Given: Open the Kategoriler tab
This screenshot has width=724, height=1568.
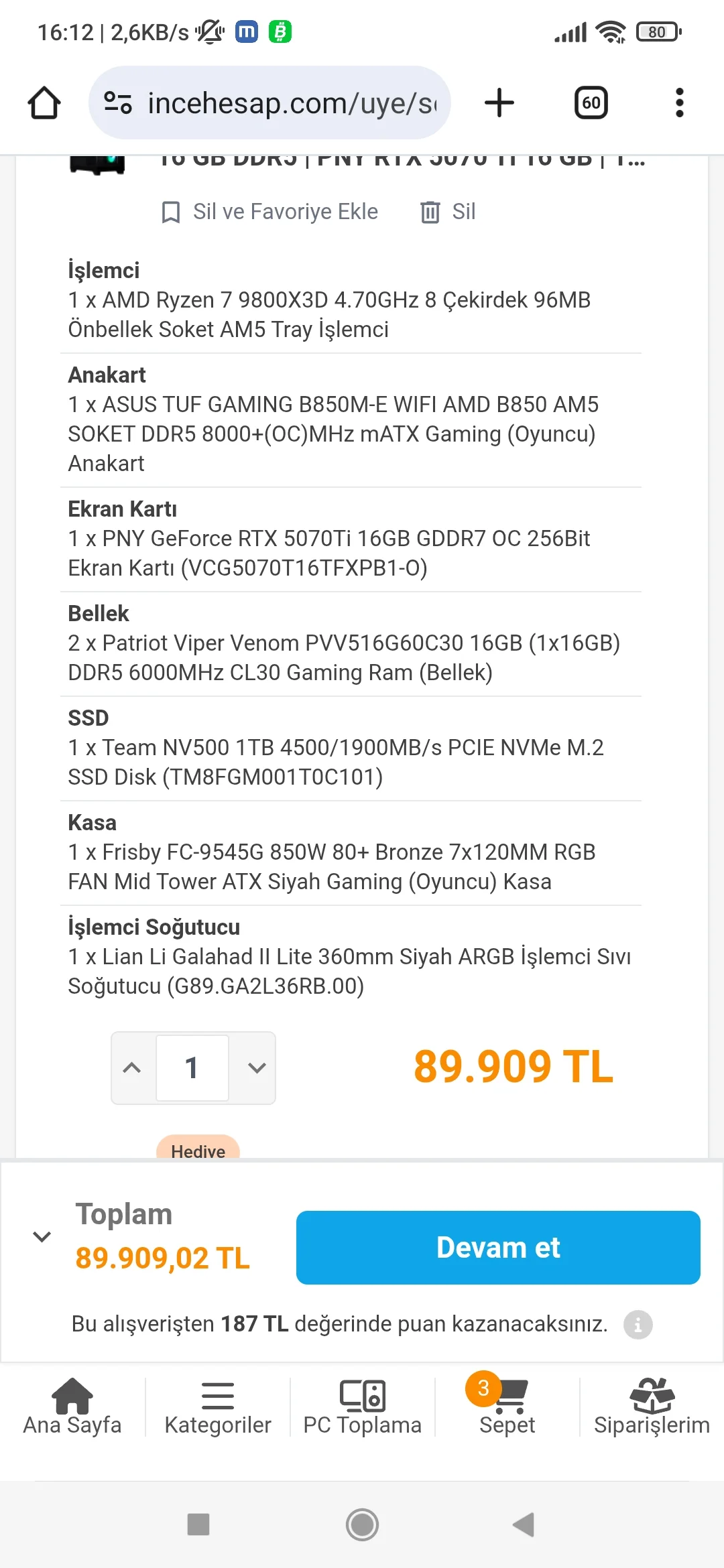Looking at the screenshot, I should [x=218, y=1407].
